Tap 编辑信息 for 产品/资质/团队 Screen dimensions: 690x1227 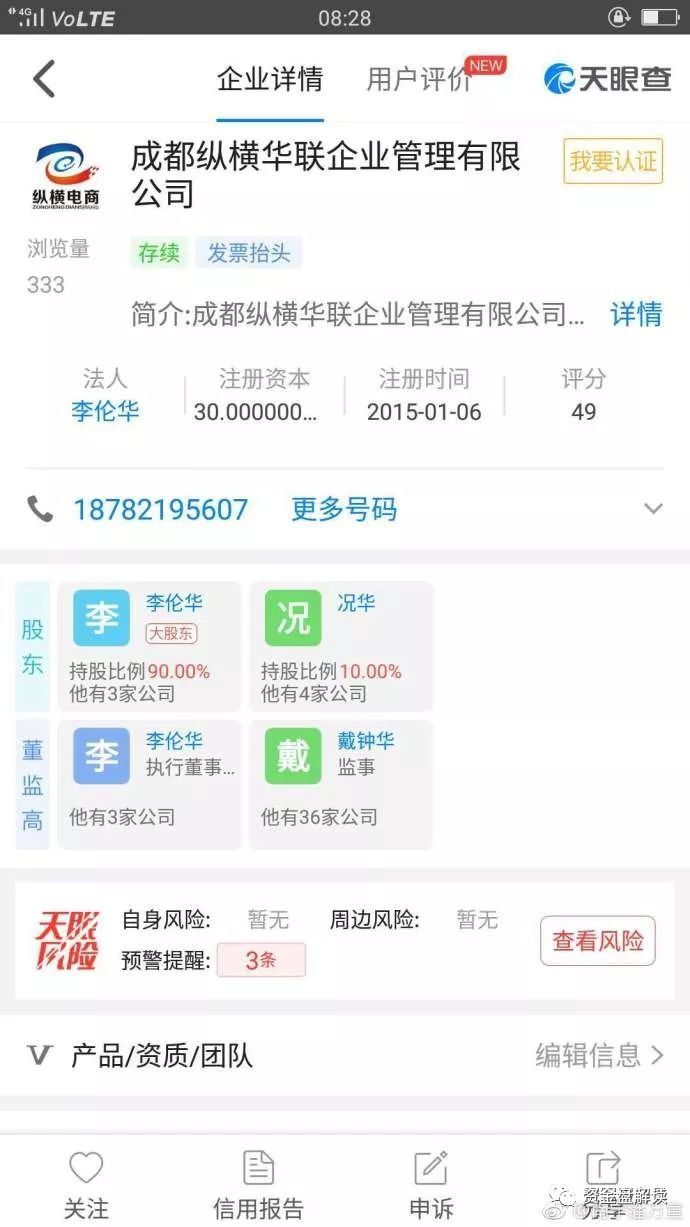click(x=599, y=1055)
